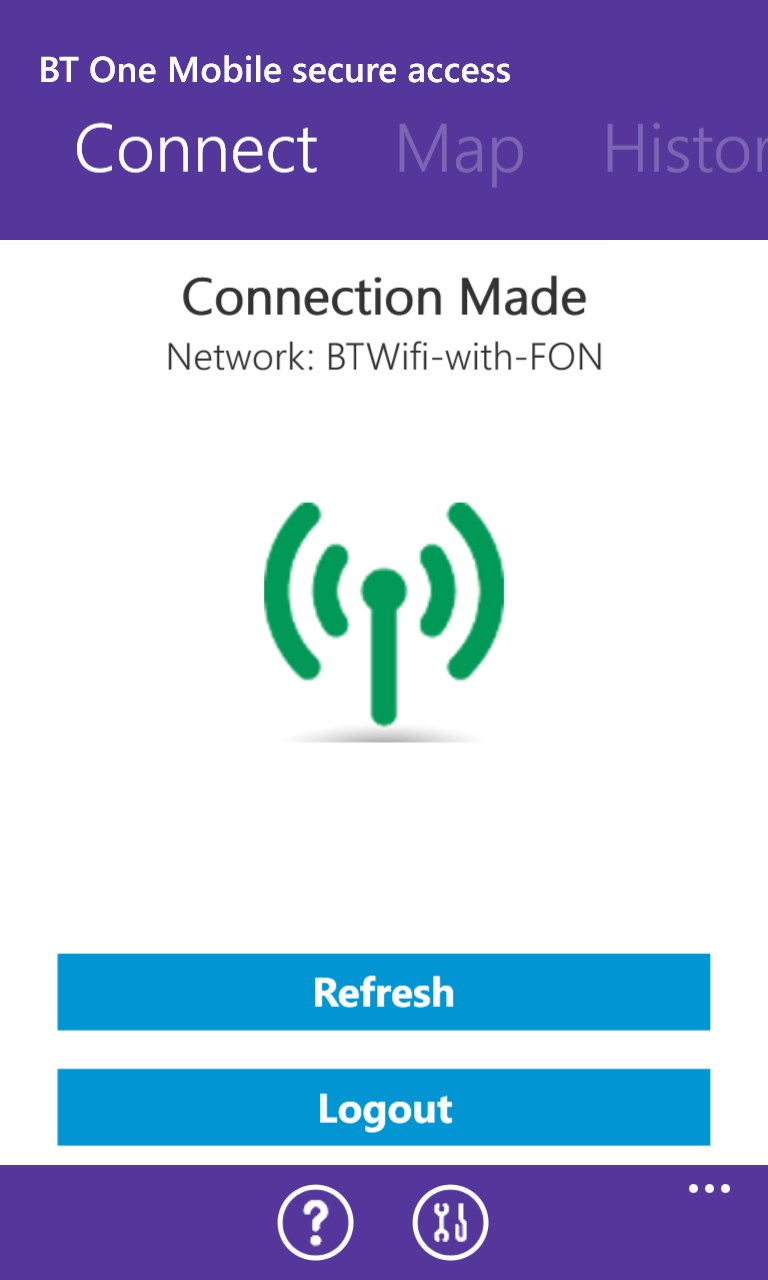Select the Connect tab
768x1280 pixels.
click(196, 150)
